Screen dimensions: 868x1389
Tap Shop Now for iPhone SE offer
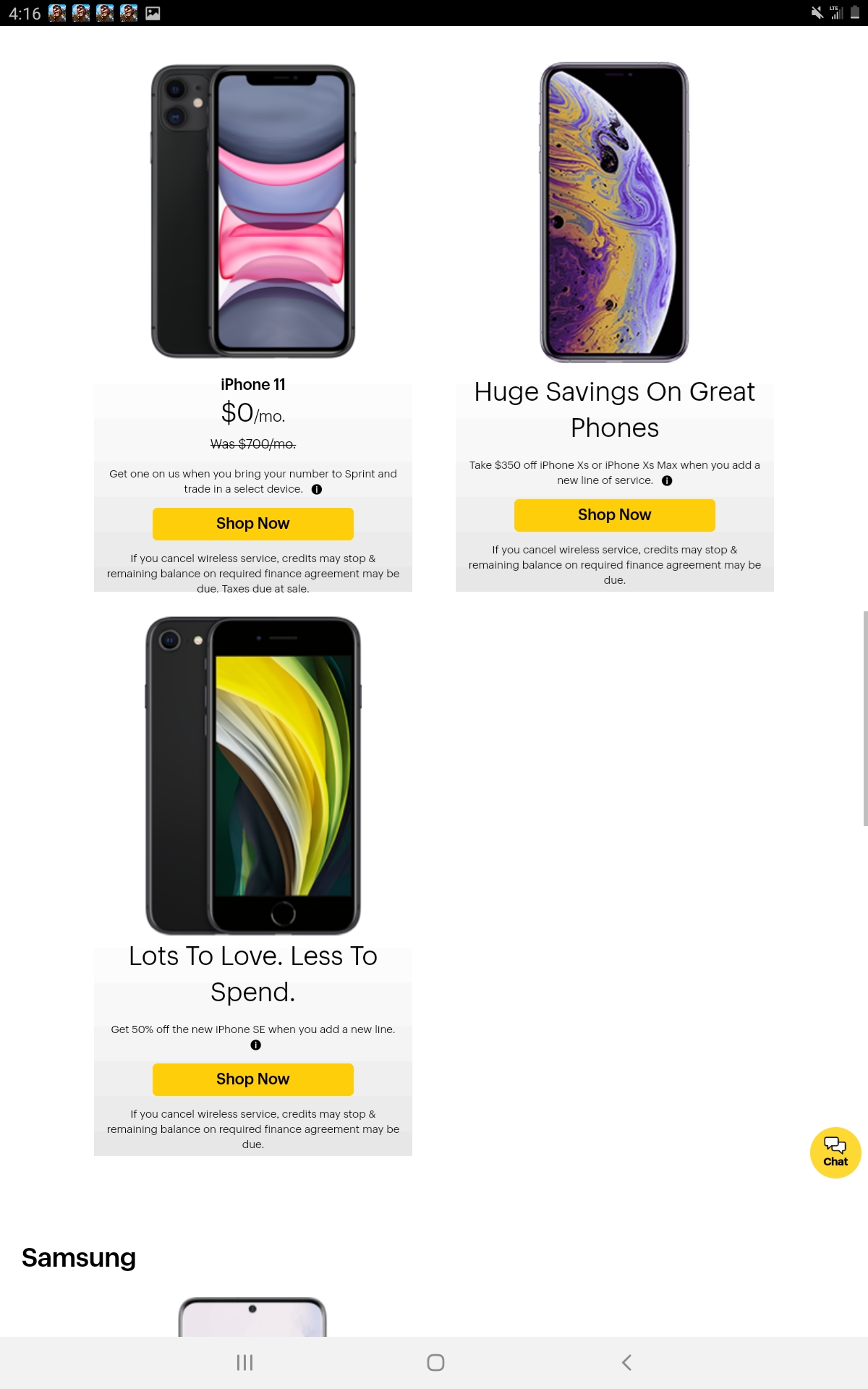click(252, 1079)
